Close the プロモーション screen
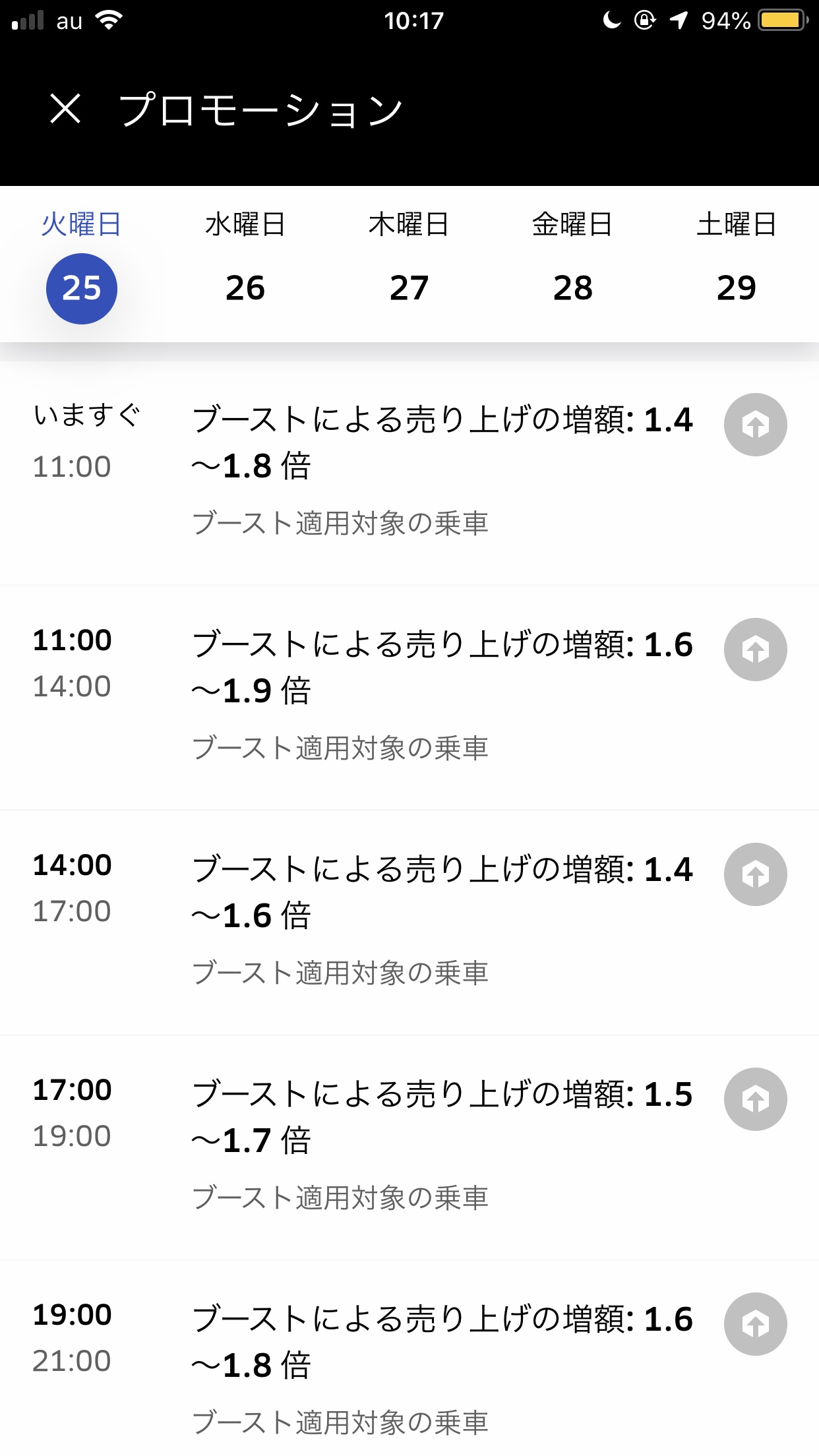 65,109
